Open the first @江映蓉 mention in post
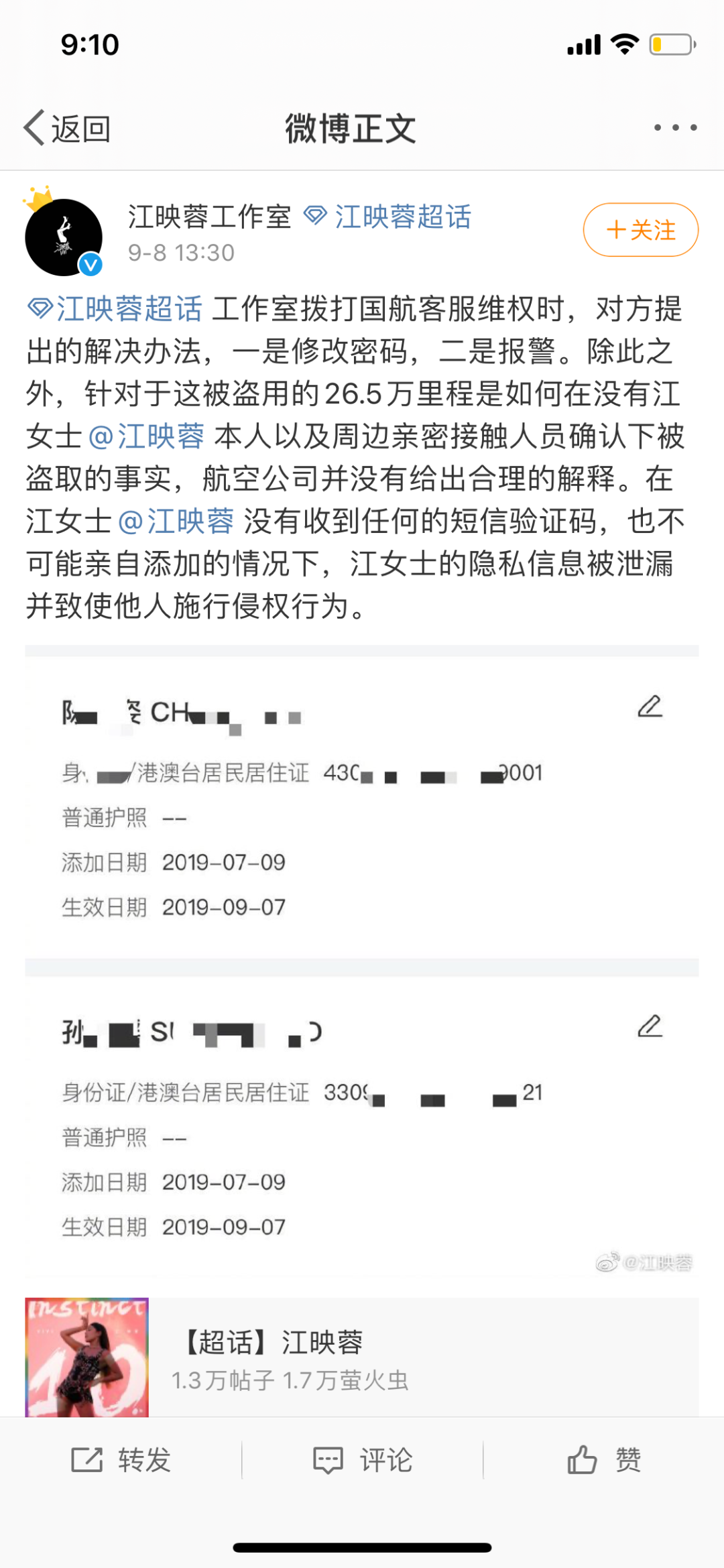This screenshot has width=724, height=1568. [x=147, y=436]
